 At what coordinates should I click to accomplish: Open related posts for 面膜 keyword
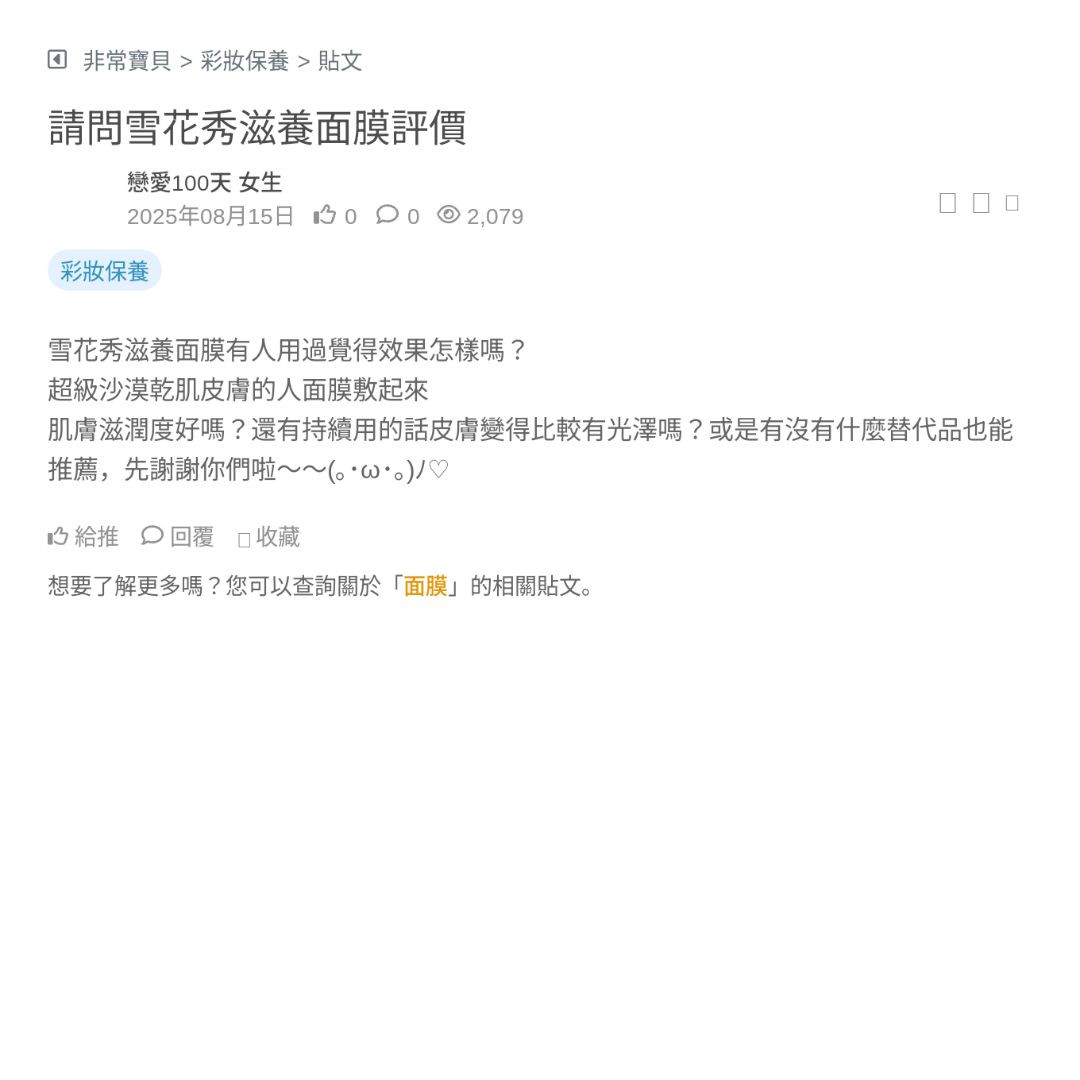pos(425,586)
